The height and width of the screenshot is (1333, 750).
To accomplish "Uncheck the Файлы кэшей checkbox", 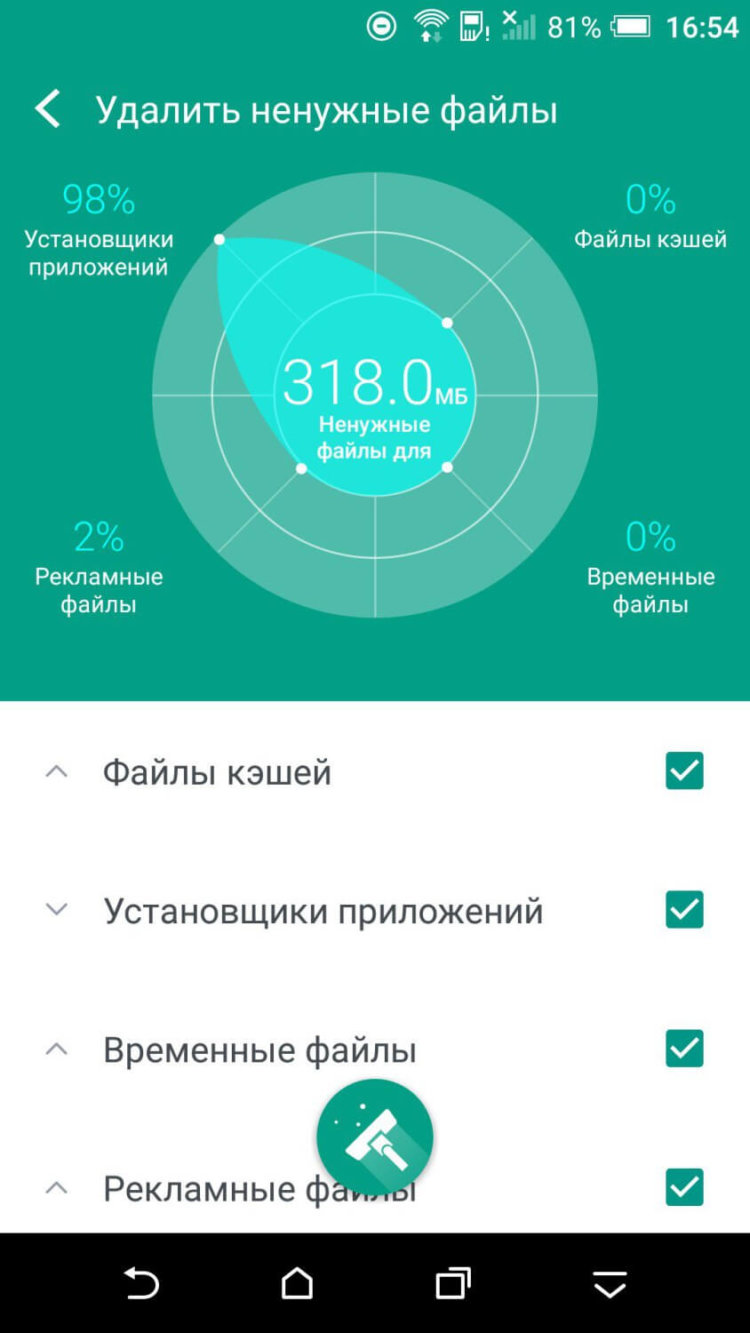I will point(684,771).
